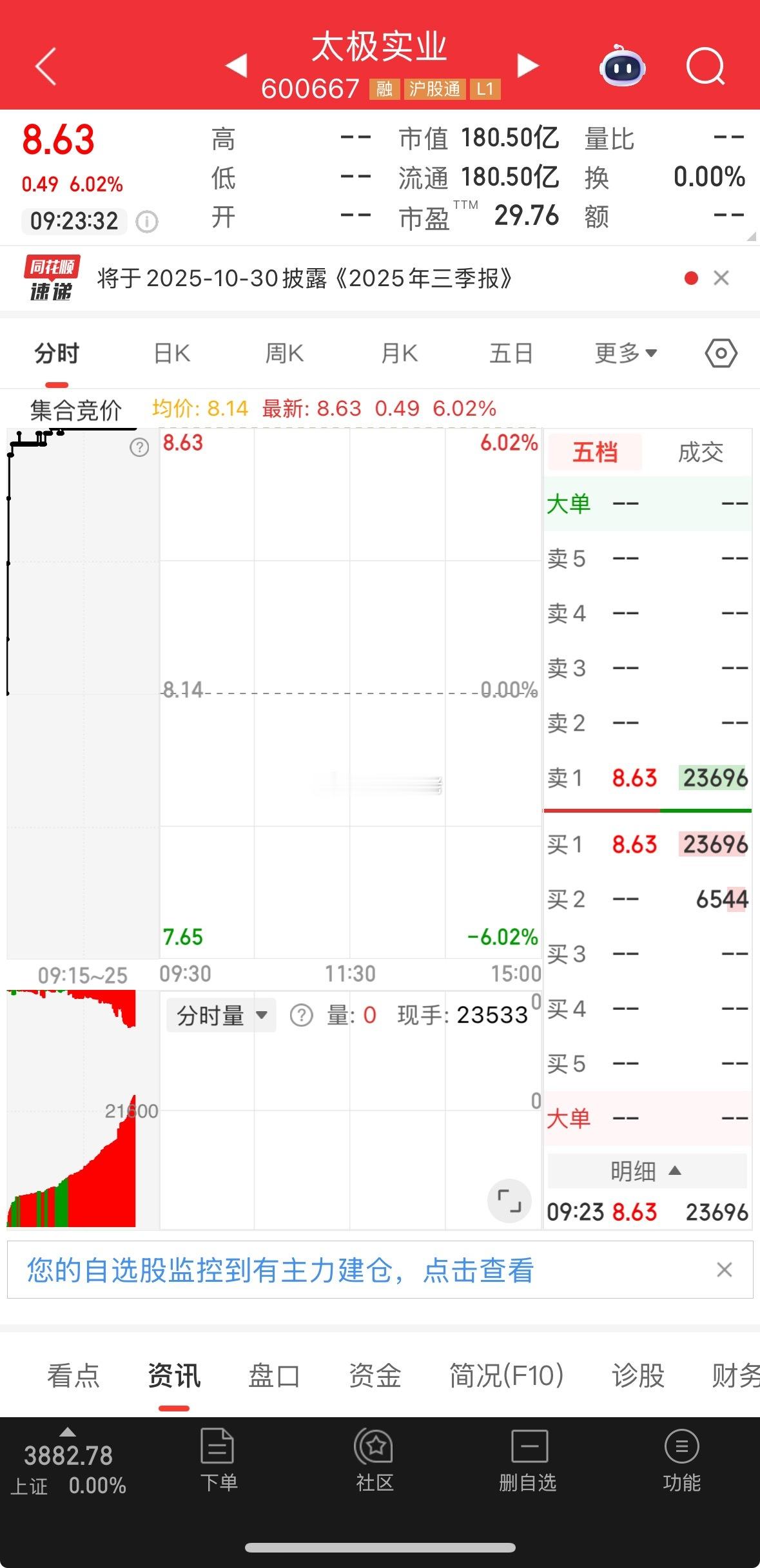Viewport: 760px width, 1568px height.
Task: Switch to the 盘口 tab
Action: pyautogui.click(x=274, y=1375)
